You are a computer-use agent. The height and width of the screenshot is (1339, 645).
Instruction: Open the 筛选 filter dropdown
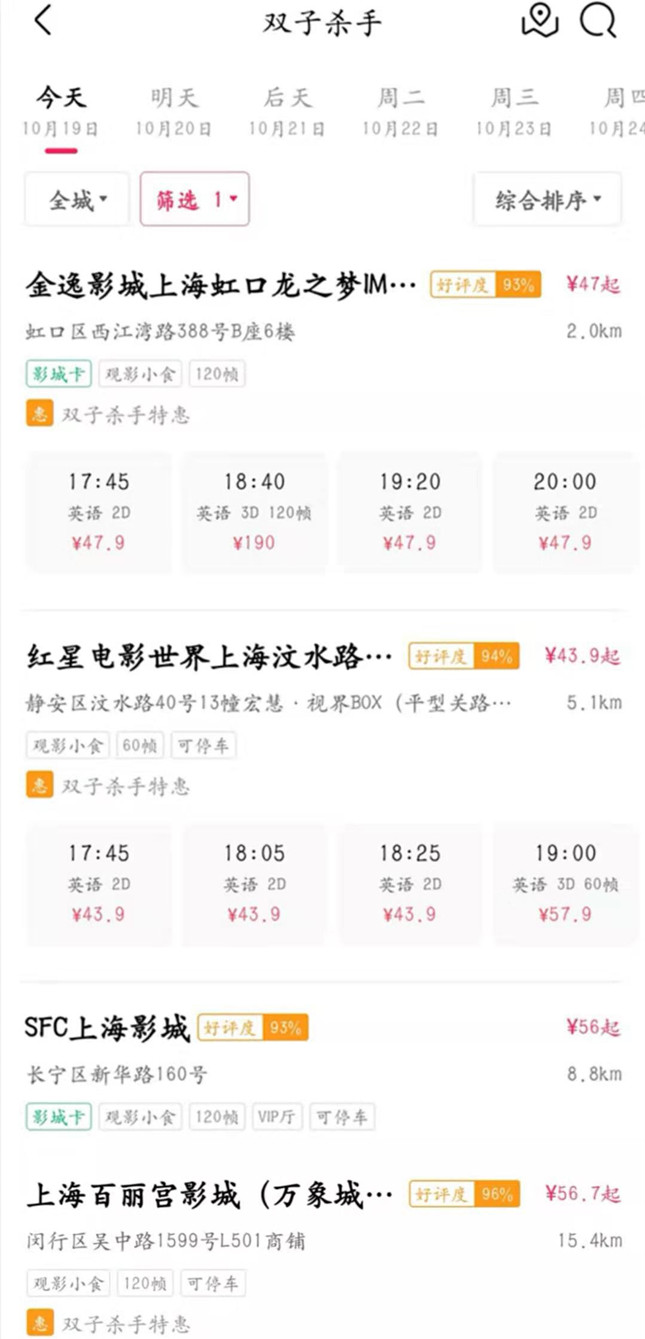195,200
